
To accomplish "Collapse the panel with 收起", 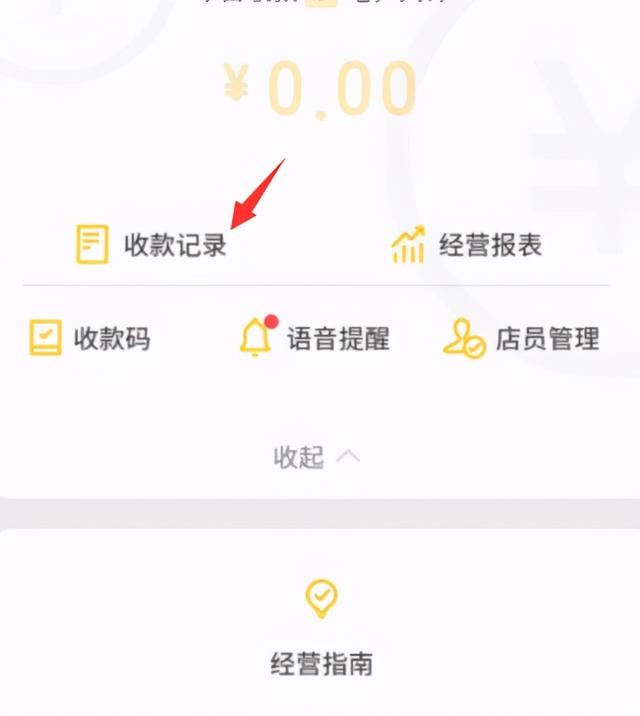I will [x=316, y=457].
